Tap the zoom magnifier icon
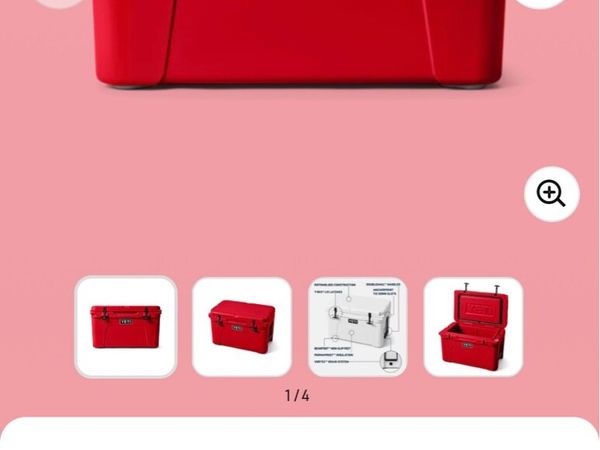 551,194
